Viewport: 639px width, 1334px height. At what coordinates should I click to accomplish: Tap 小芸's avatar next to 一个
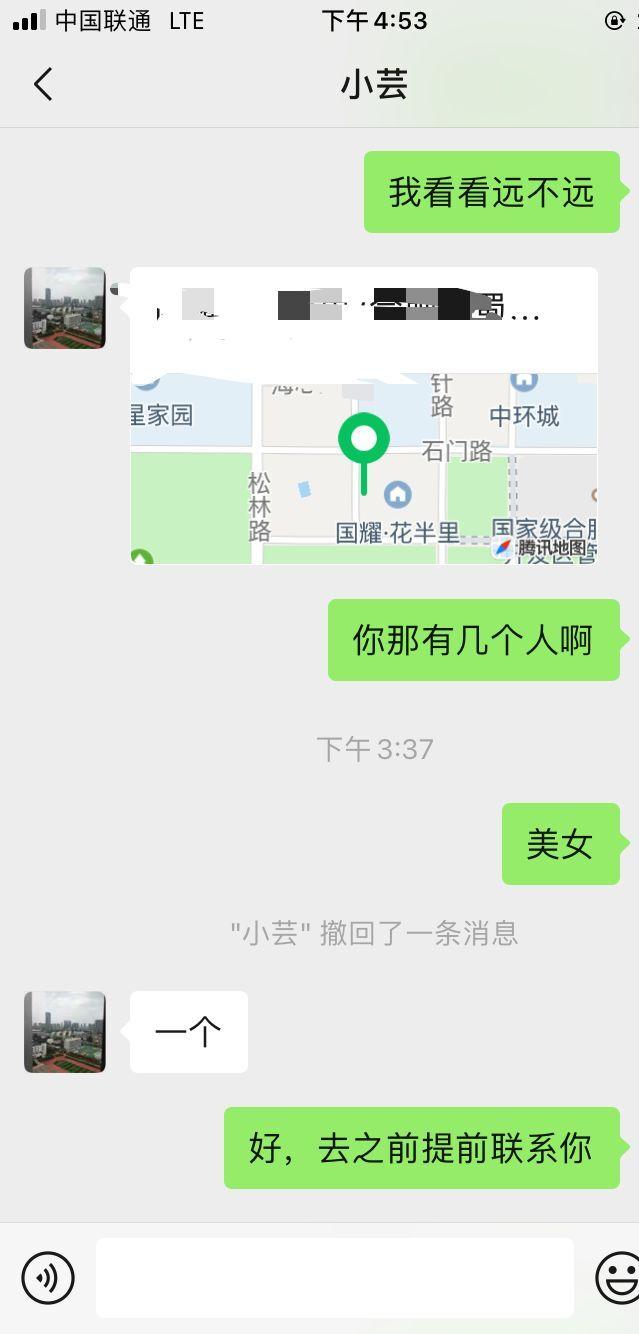65,1032
